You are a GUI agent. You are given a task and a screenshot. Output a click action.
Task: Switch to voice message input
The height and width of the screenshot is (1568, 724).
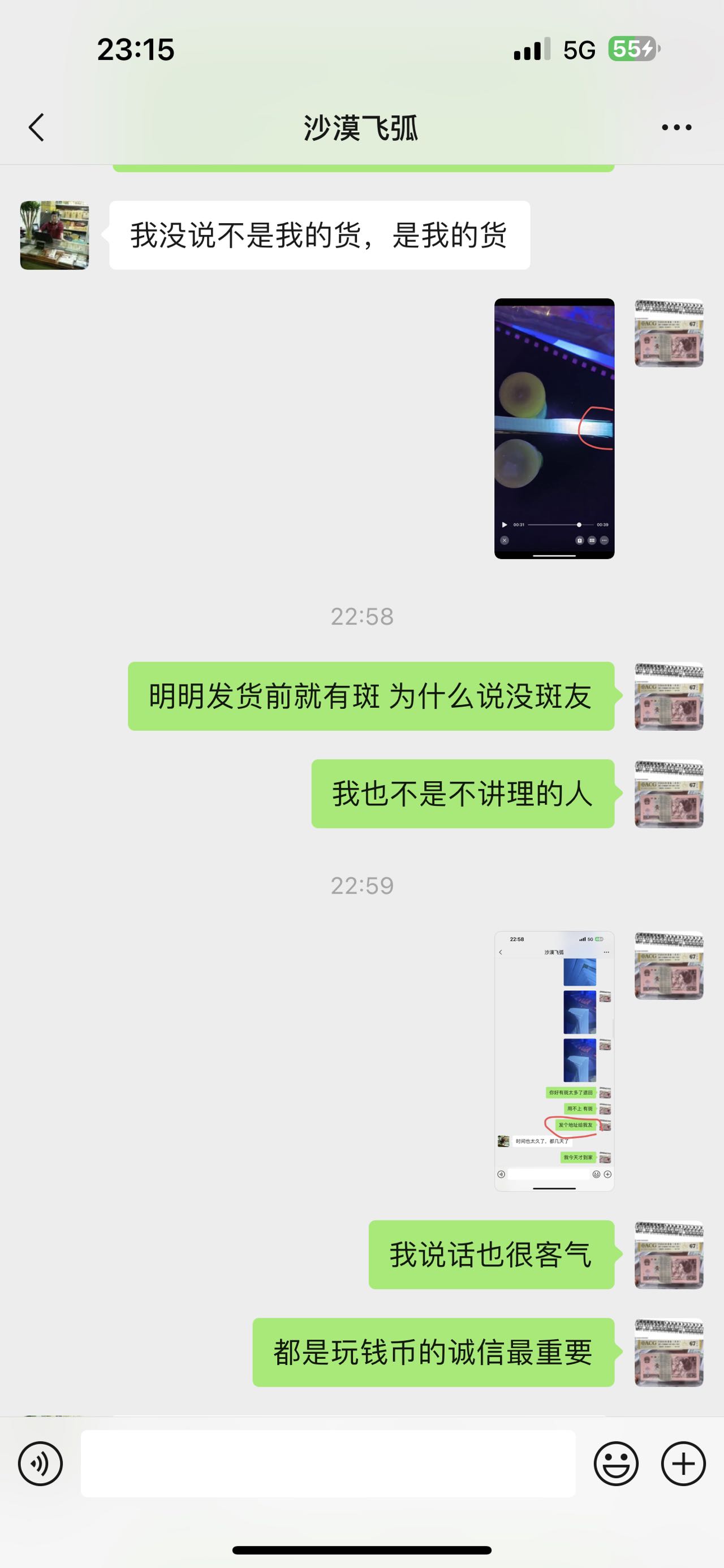[40, 1464]
